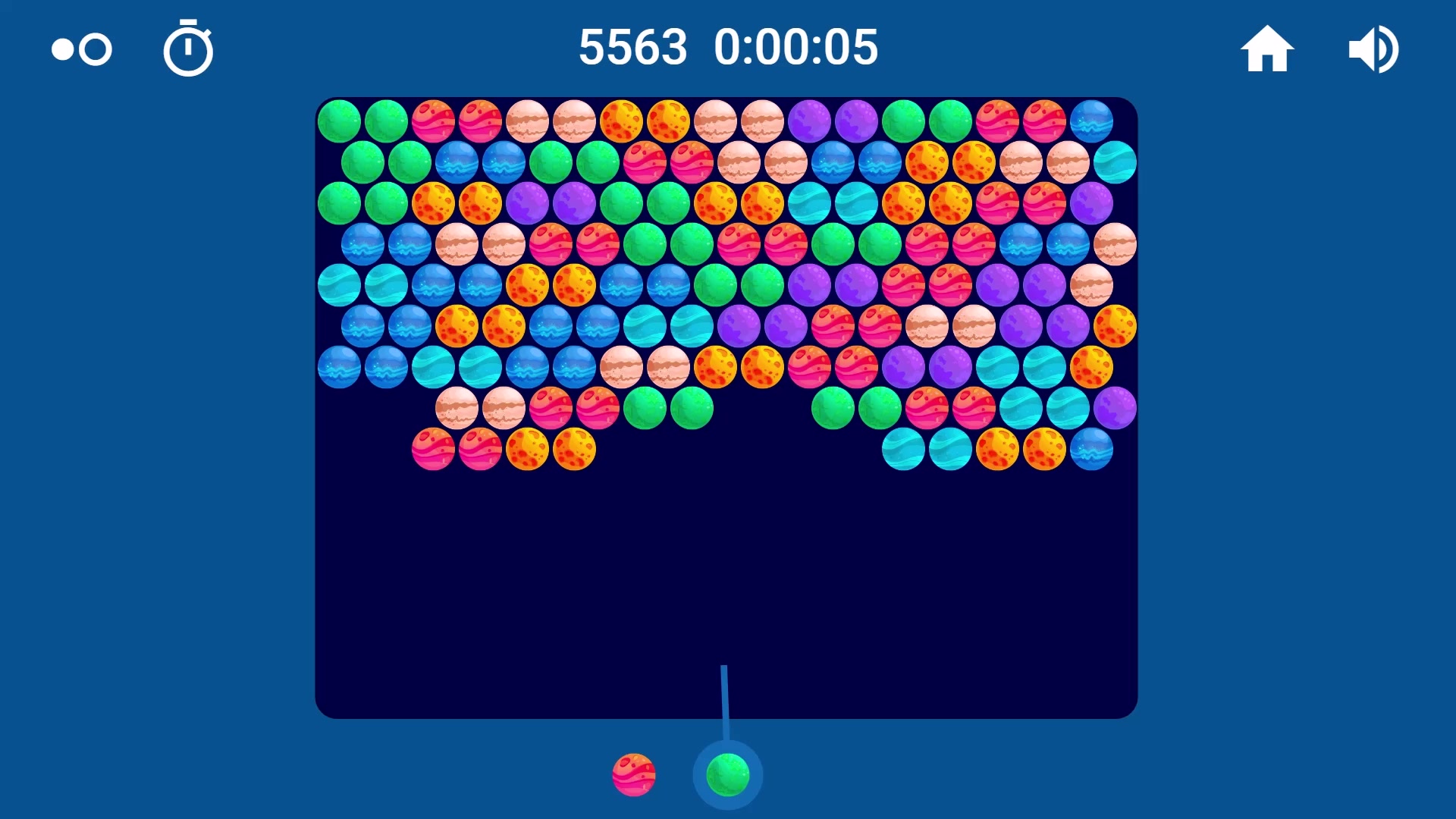Tap the green shooter bubble
This screenshot has width=1456, height=819.
[727, 774]
